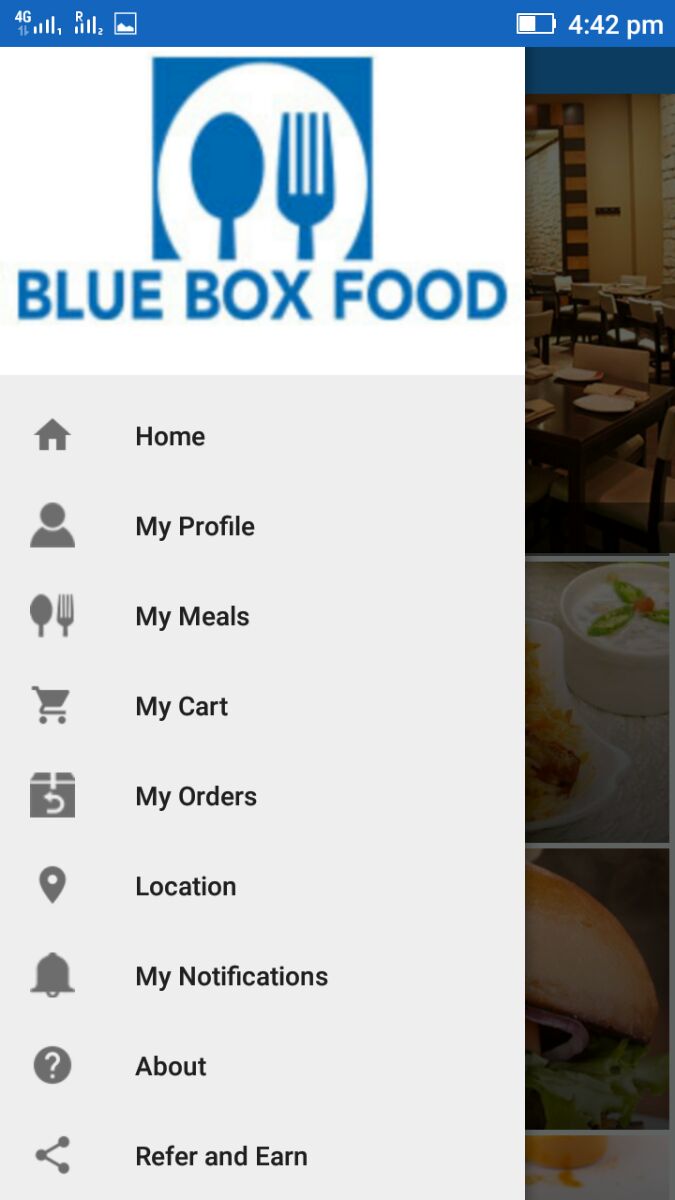Open My Profile
This screenshot has width=675, height=1200.
coord(195,526)
